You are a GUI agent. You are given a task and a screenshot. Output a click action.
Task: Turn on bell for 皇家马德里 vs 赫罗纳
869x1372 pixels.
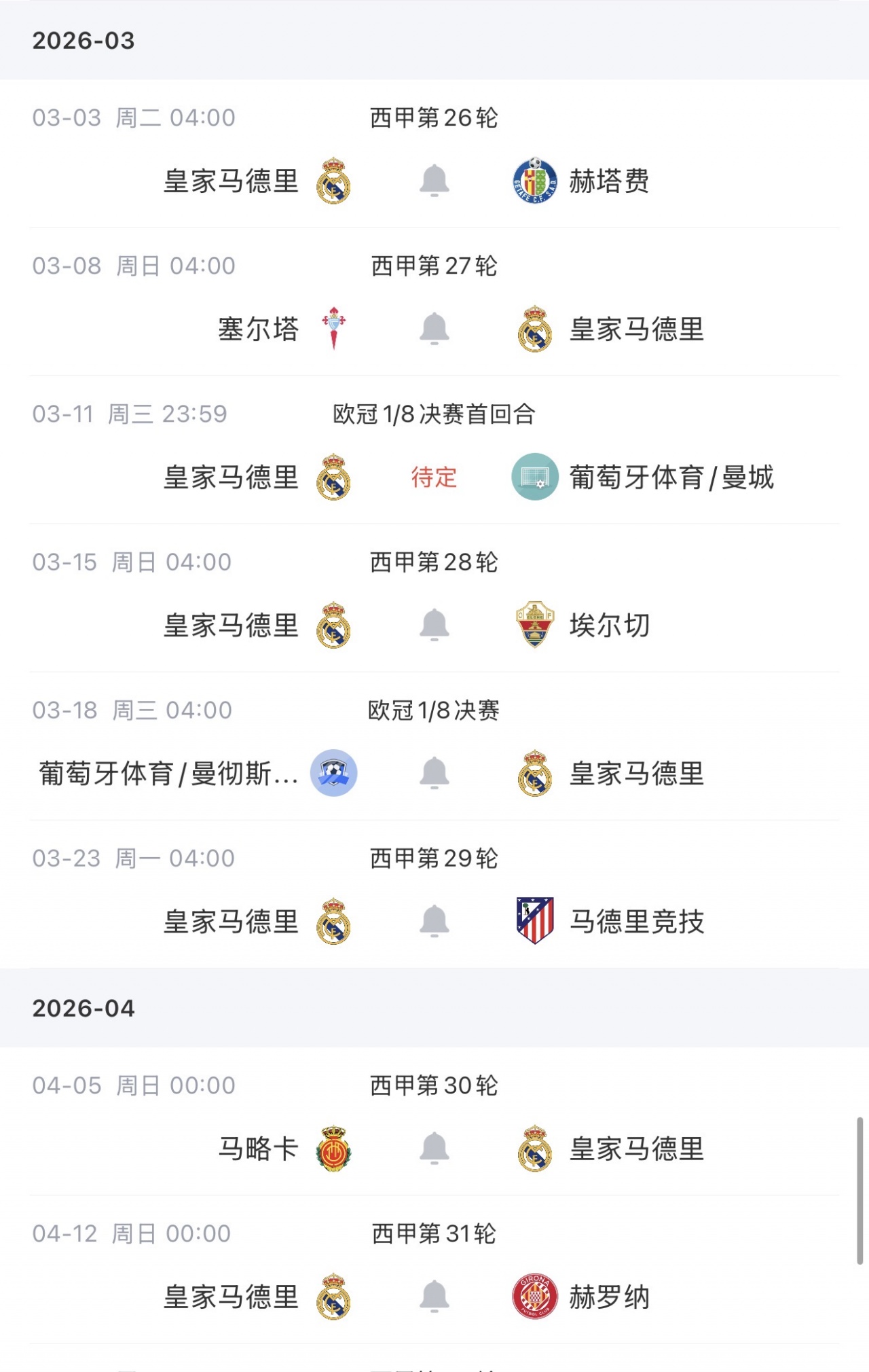pos(434,1297)
